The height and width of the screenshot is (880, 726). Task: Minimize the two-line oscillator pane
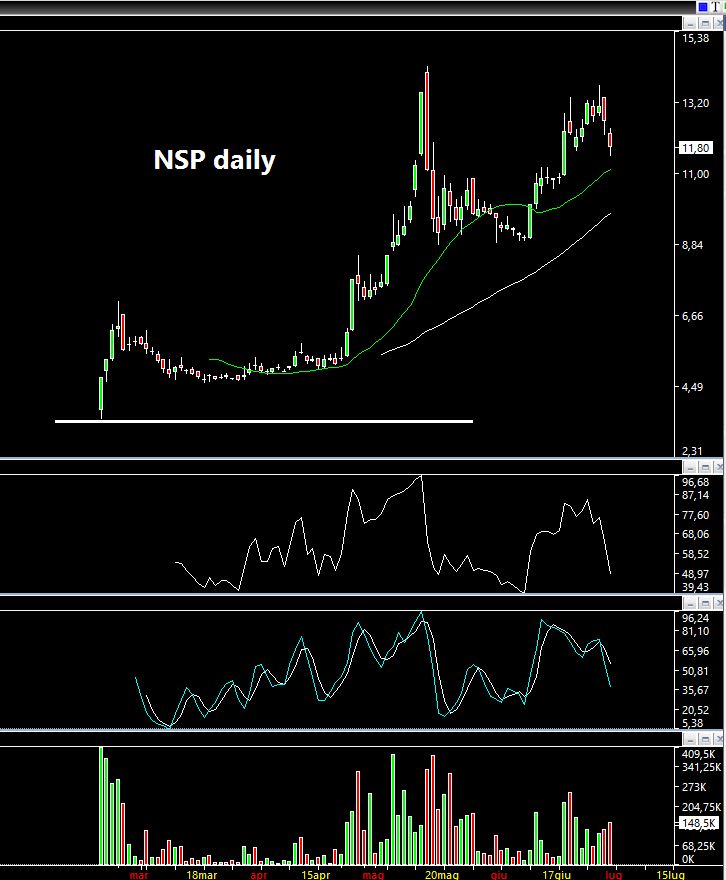pyautogui.click(x=690, y=601)
